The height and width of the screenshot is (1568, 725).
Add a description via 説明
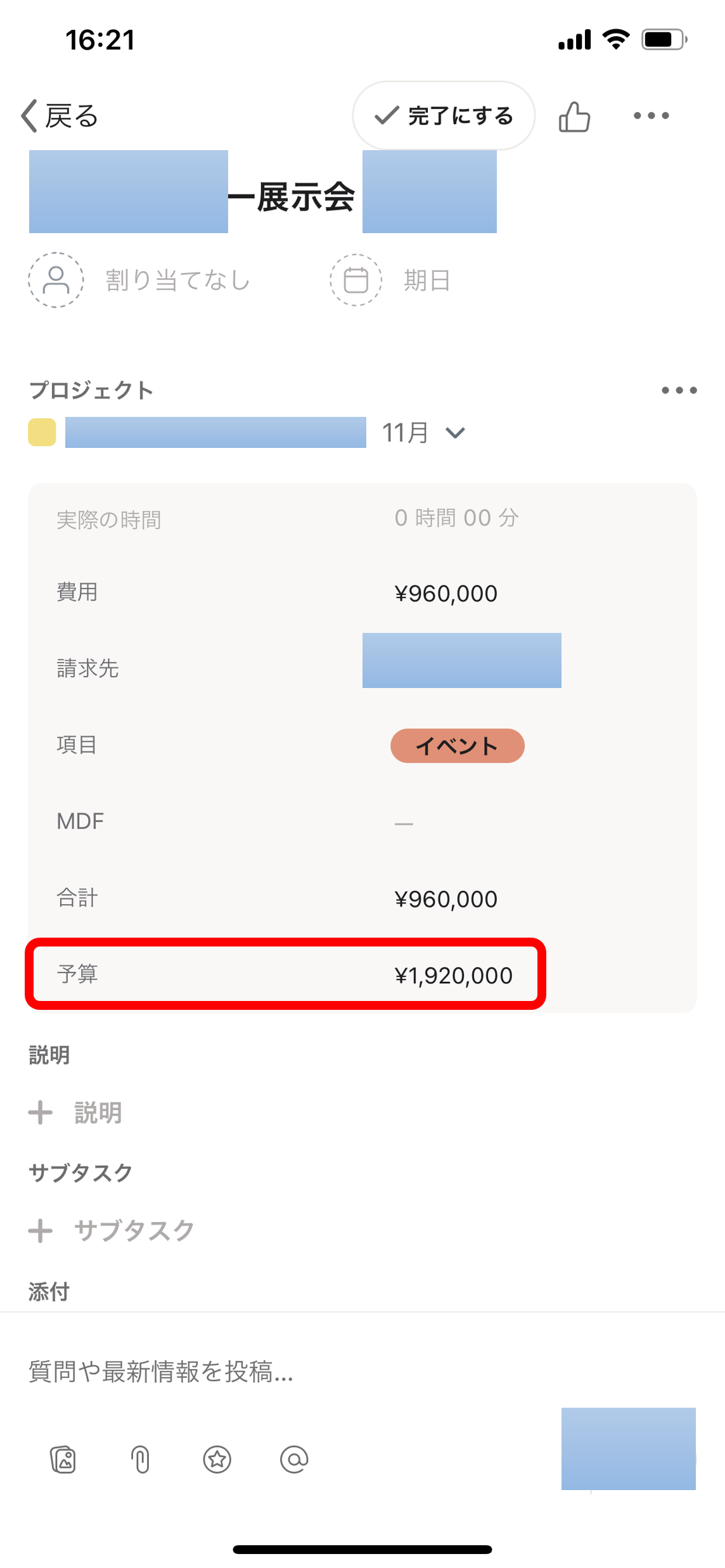click(76, 1112)
